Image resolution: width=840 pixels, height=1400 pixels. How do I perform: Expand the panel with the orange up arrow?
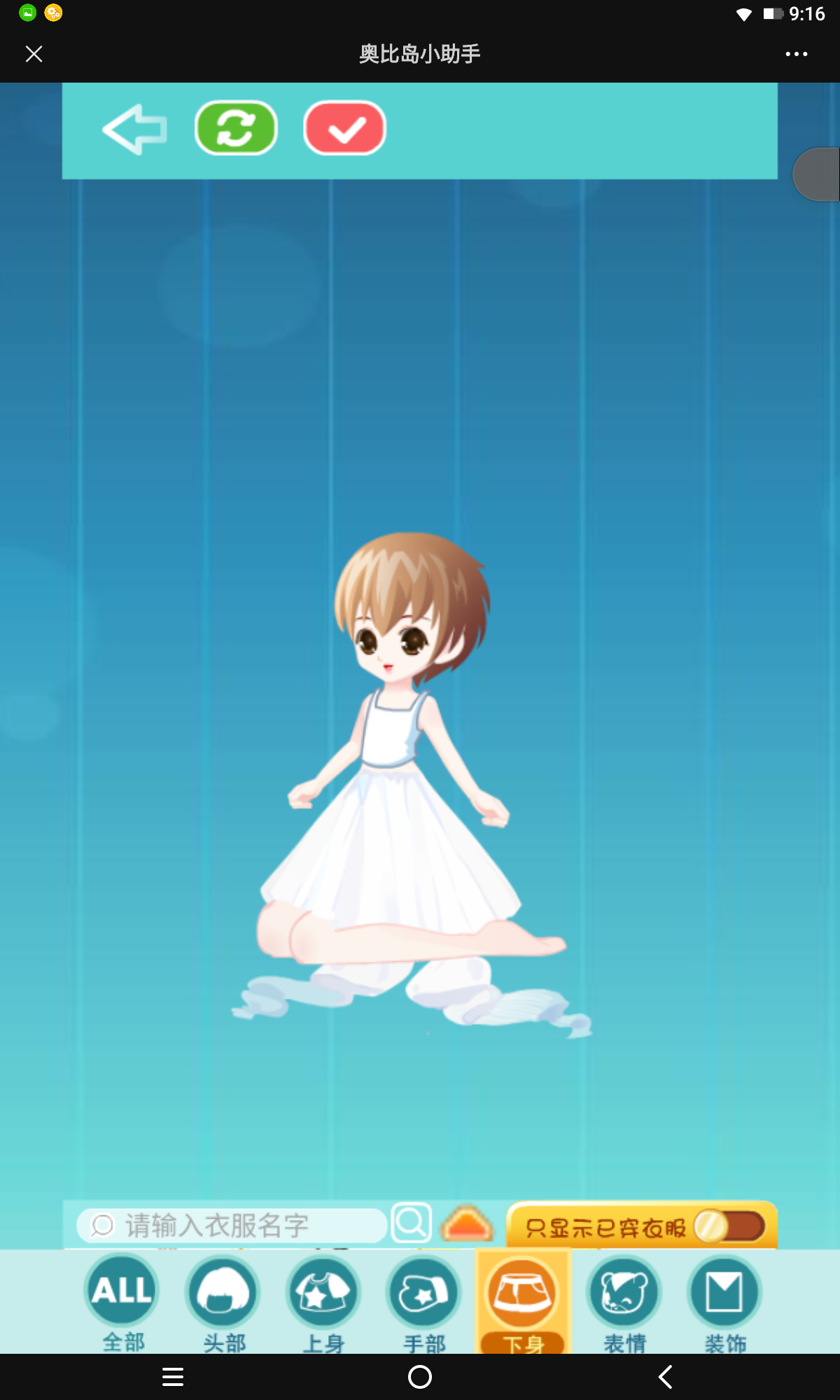coord(467,1224)
